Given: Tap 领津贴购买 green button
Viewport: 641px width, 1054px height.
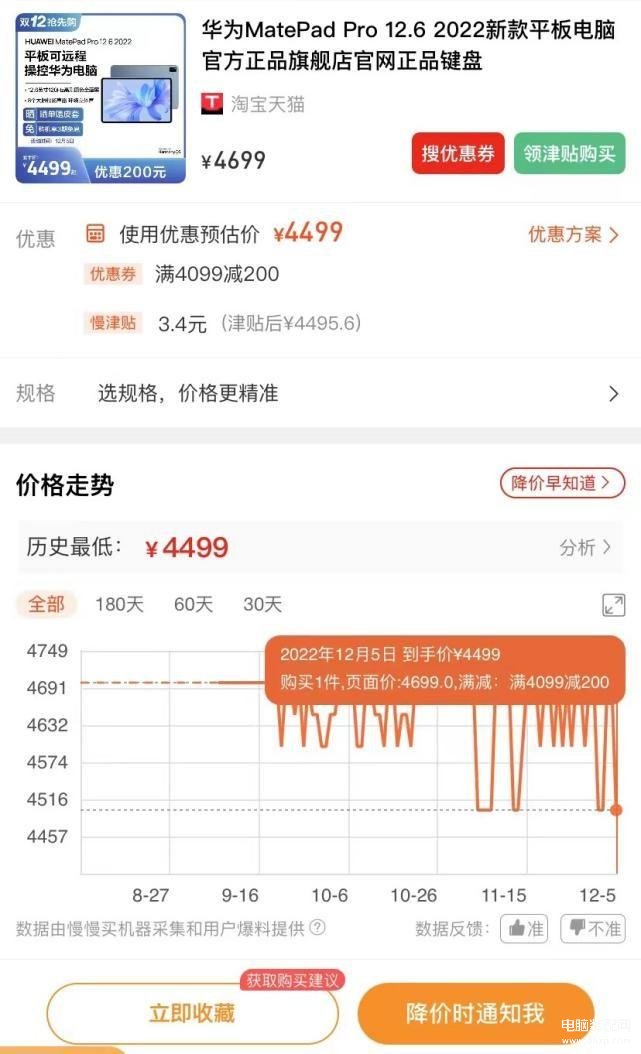Looking at the screenshot, I should pos(569,154).
